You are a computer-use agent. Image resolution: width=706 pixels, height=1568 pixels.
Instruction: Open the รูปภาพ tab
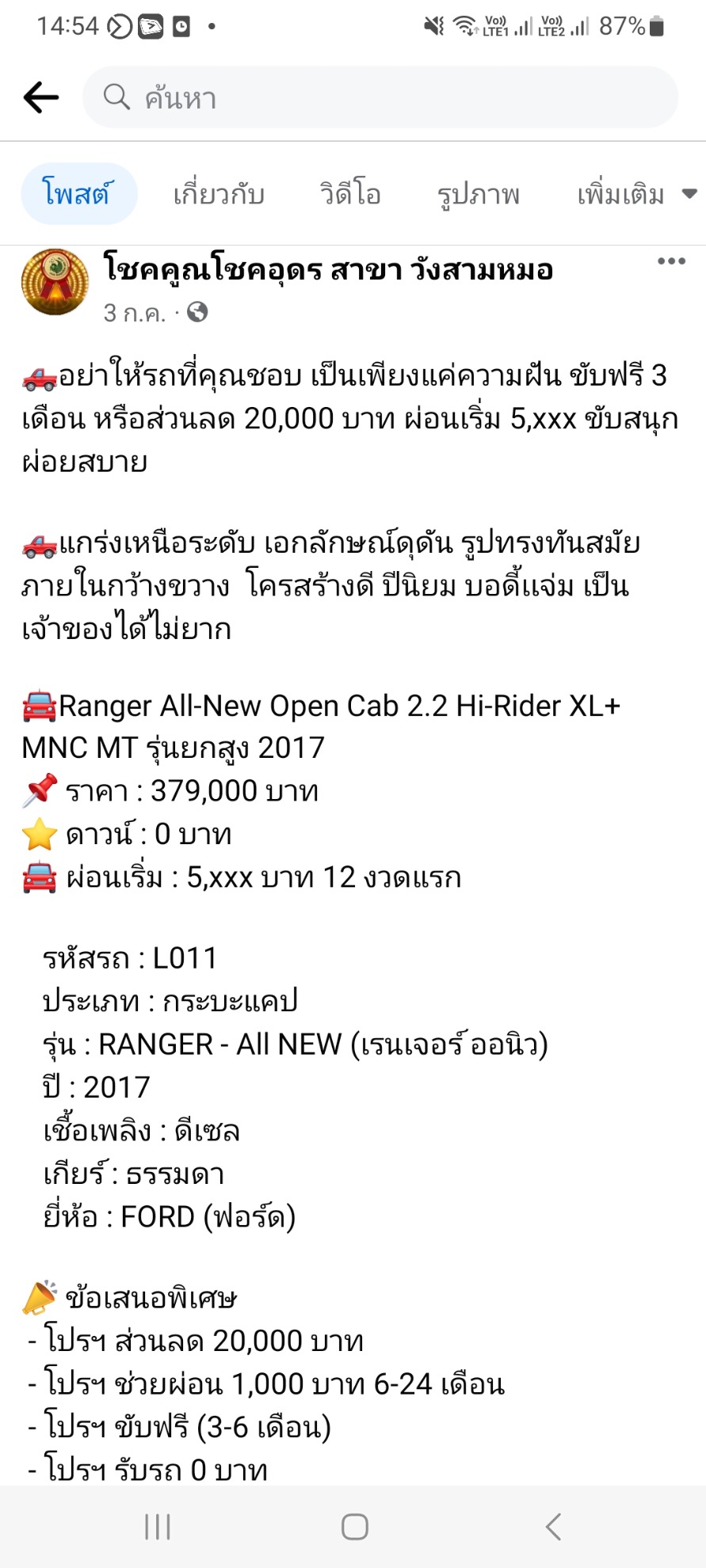tap(479, 194)
